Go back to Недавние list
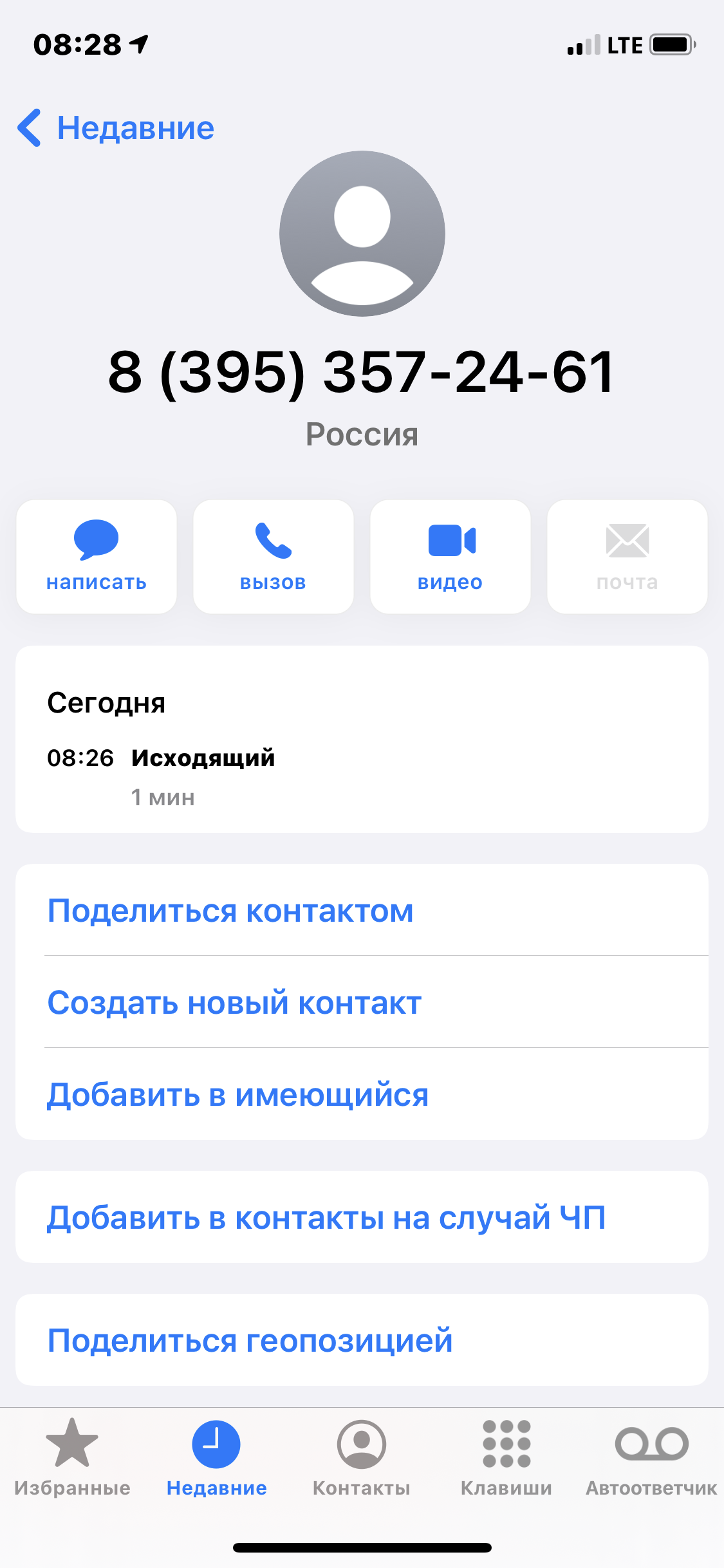This screenshot has height=1568, width=724. 116,127
